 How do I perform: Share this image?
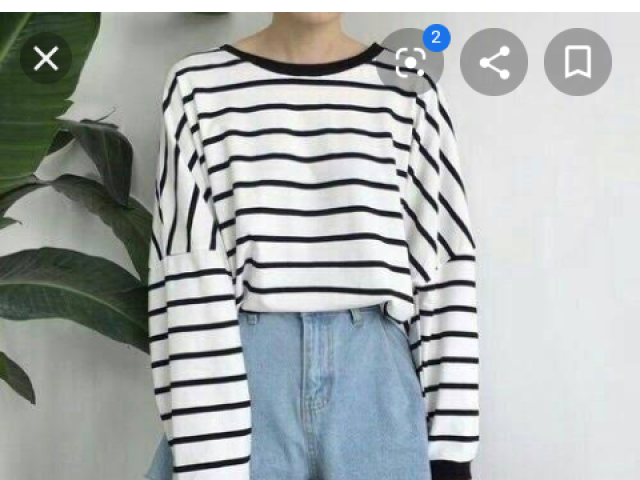[494, 63]
